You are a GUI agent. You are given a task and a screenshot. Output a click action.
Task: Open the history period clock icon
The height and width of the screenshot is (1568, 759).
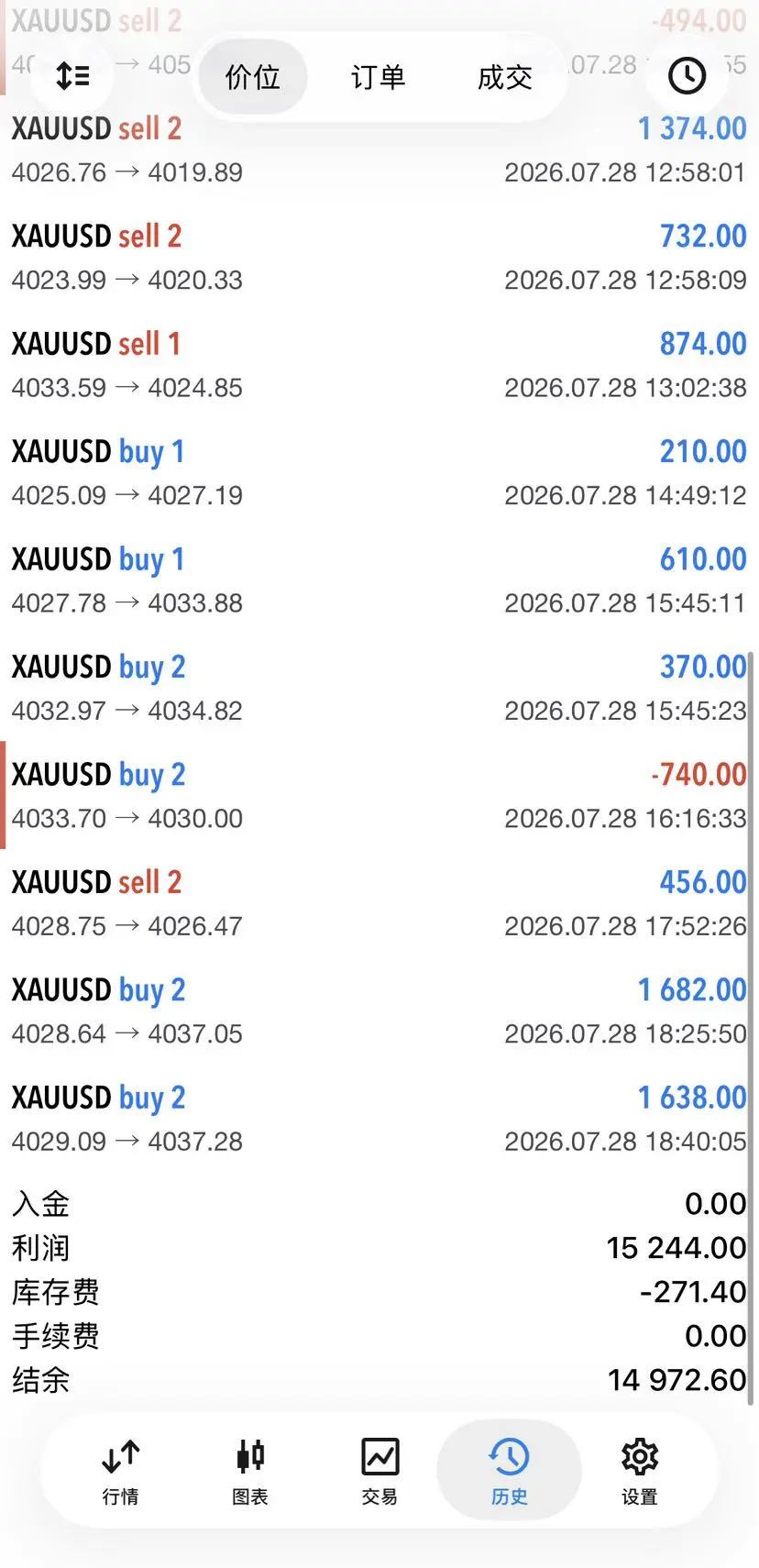click(687, 76)
